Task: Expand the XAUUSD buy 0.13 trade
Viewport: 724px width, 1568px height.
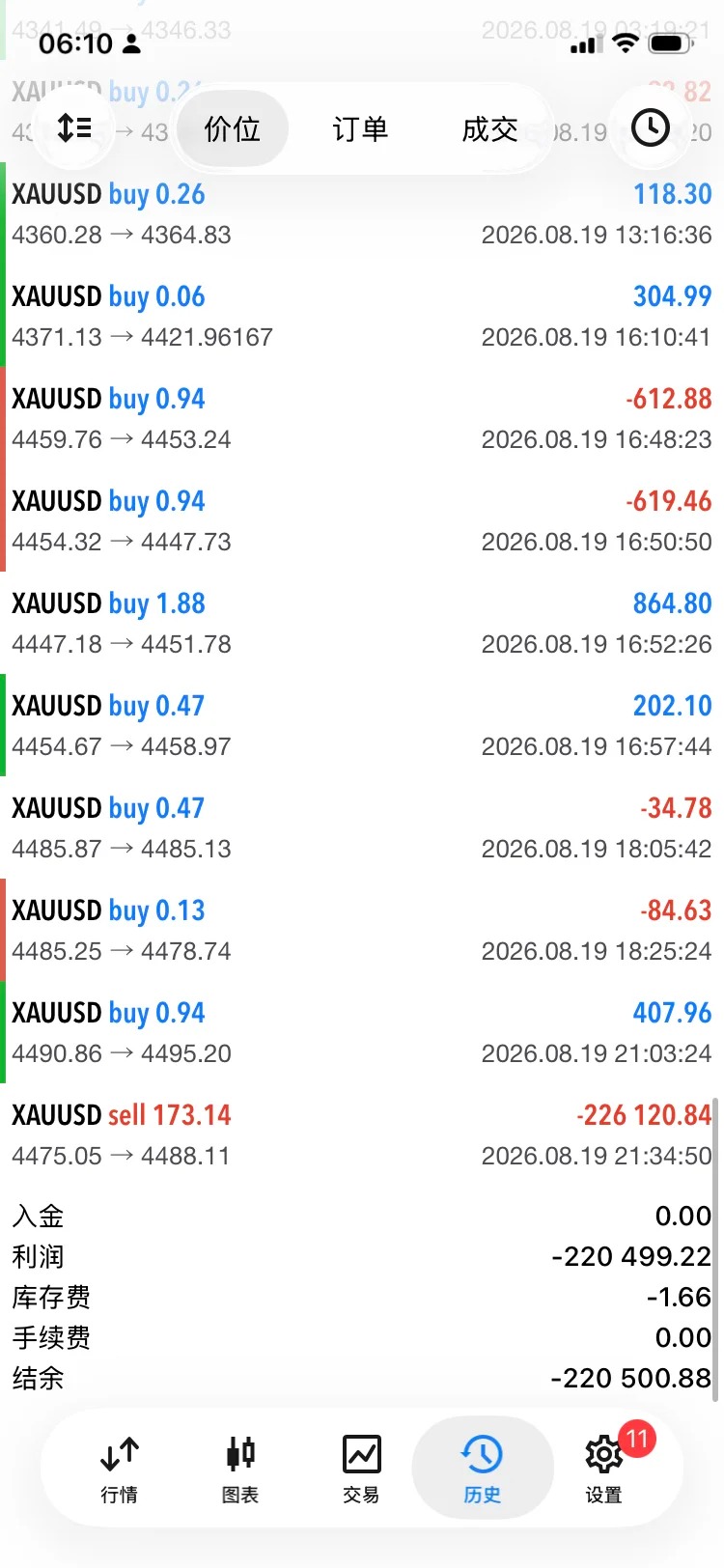Action: click(x=362, y=930)
